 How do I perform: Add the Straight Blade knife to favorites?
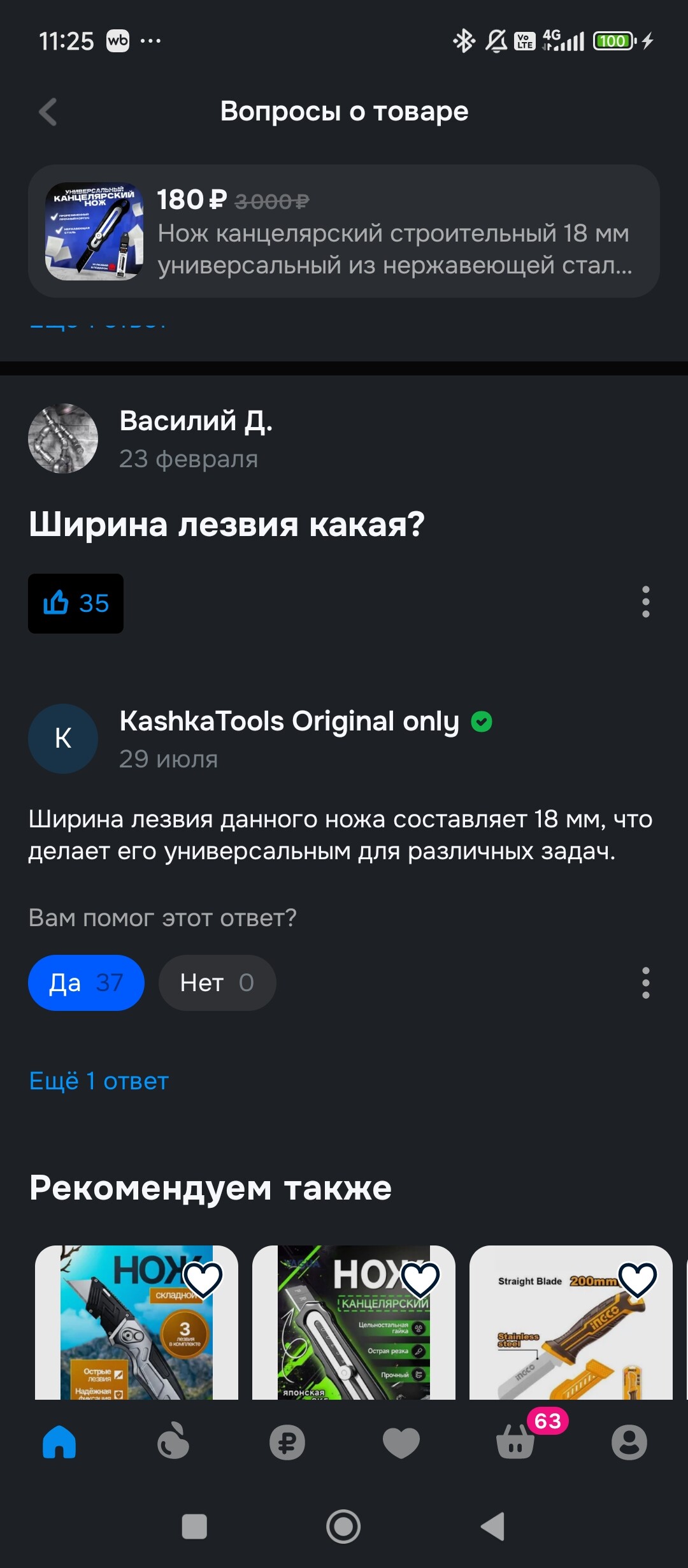[x=638, y=1280]
